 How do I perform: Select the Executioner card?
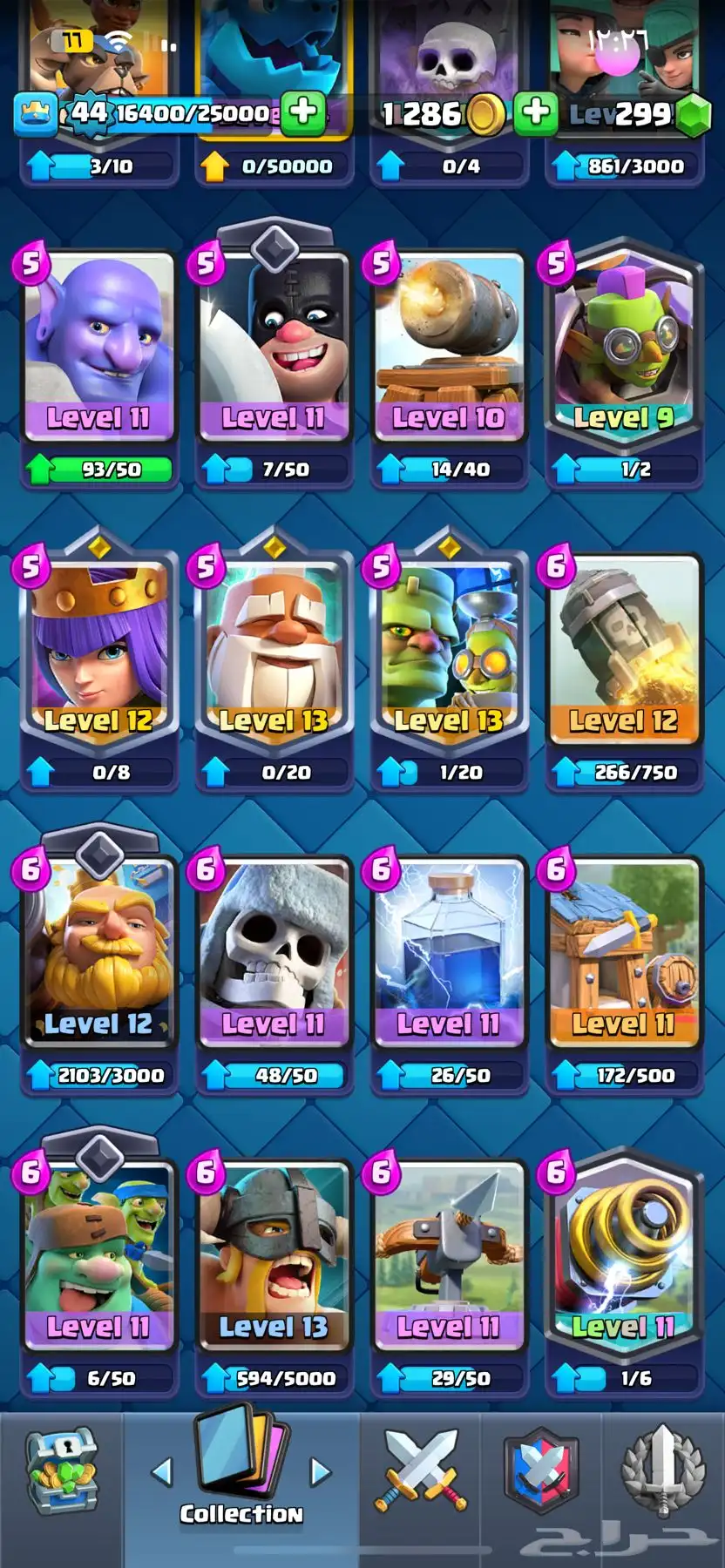click(274, 348)
